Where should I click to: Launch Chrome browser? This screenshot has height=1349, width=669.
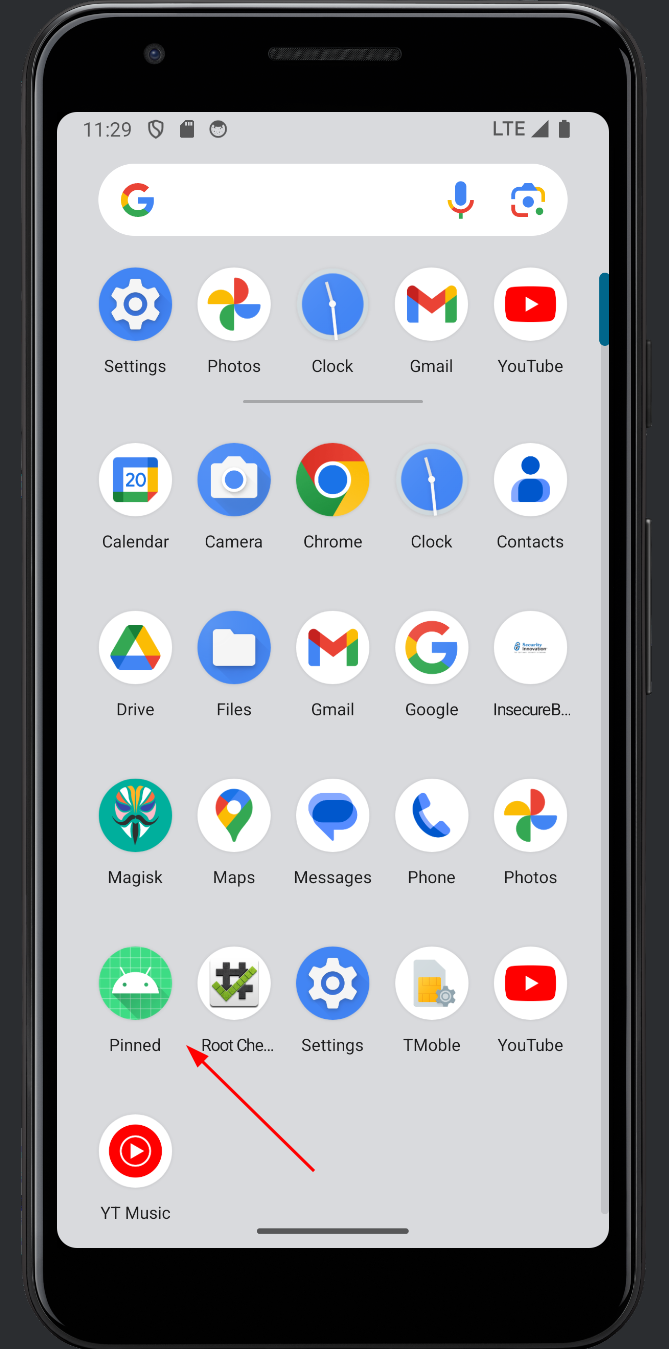click(x=333, y=481)
